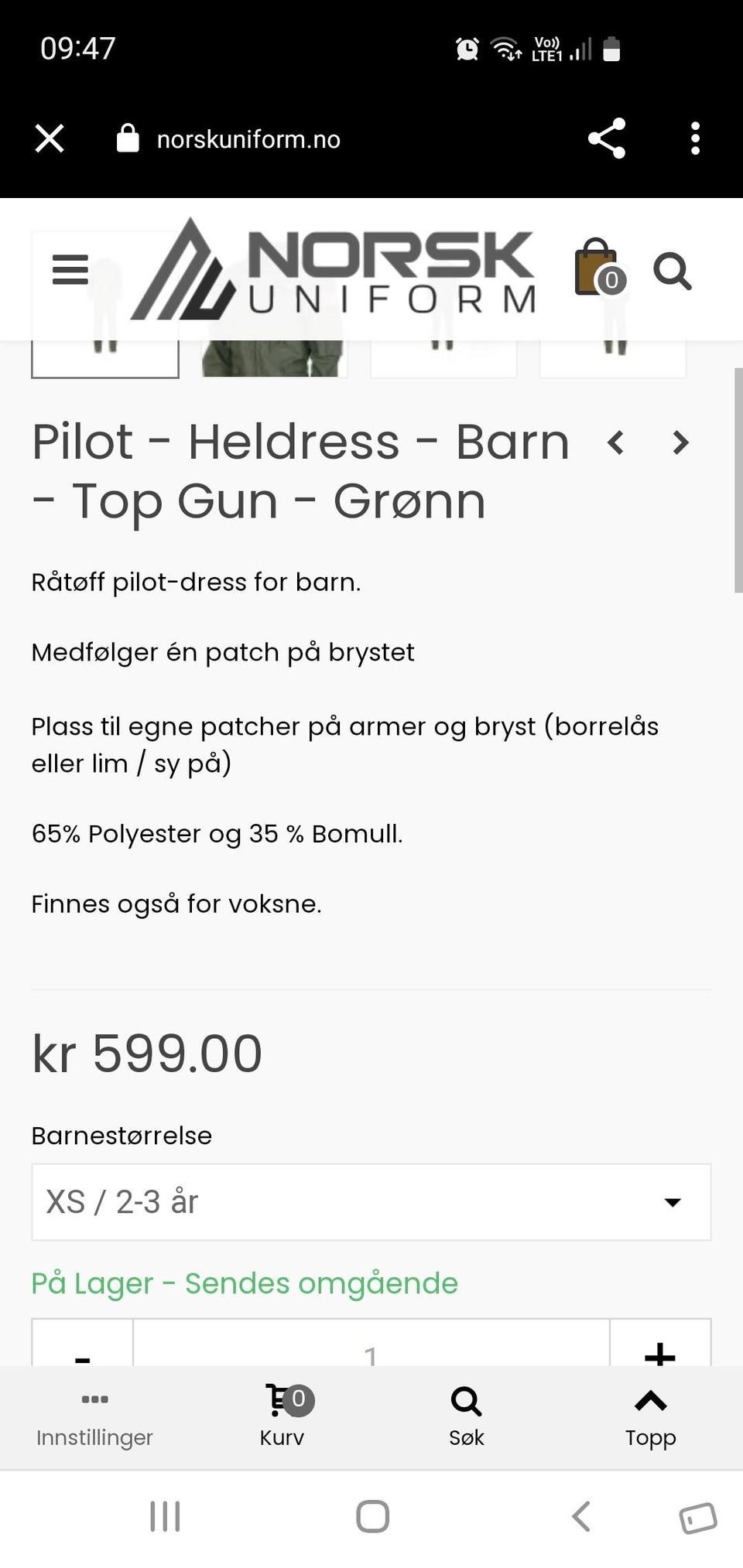
Task: Open the browser overflow three-dot menu
Action: 695,138
